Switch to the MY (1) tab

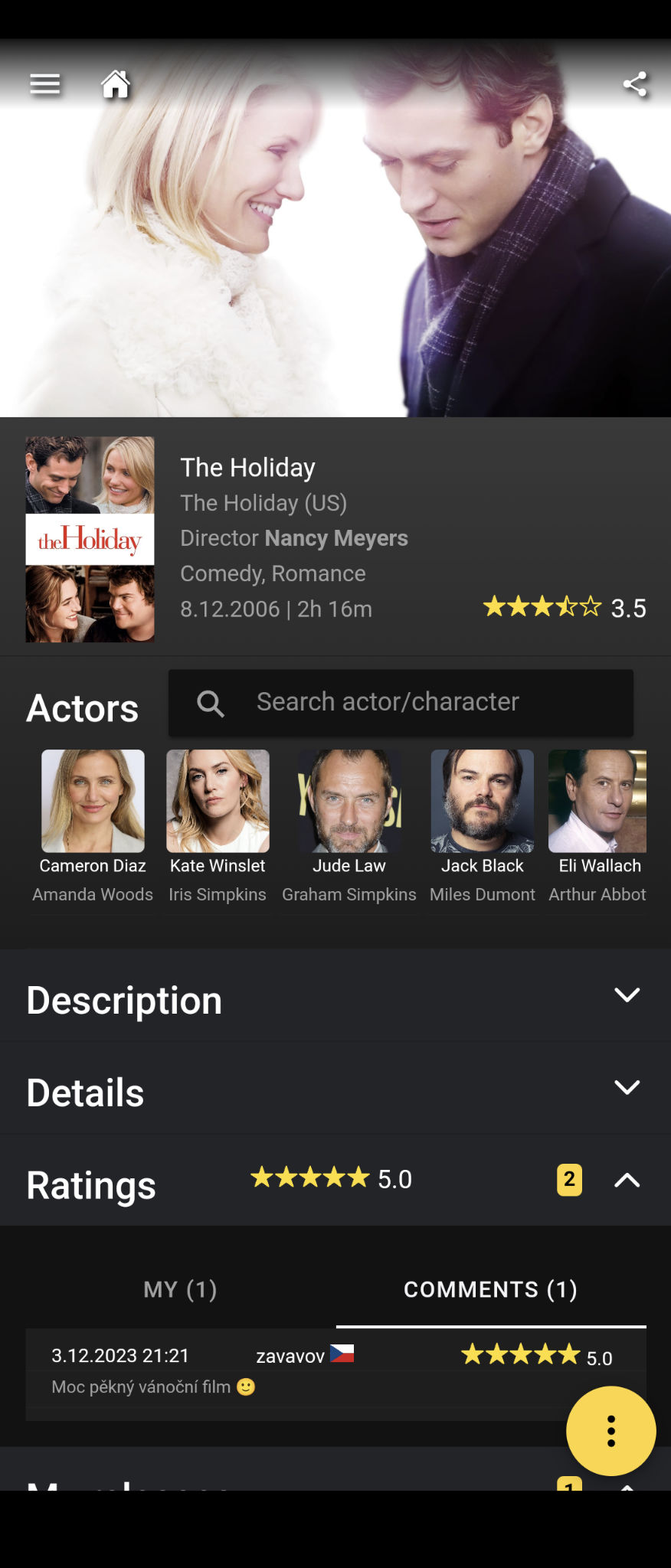tap(181, 1290)
